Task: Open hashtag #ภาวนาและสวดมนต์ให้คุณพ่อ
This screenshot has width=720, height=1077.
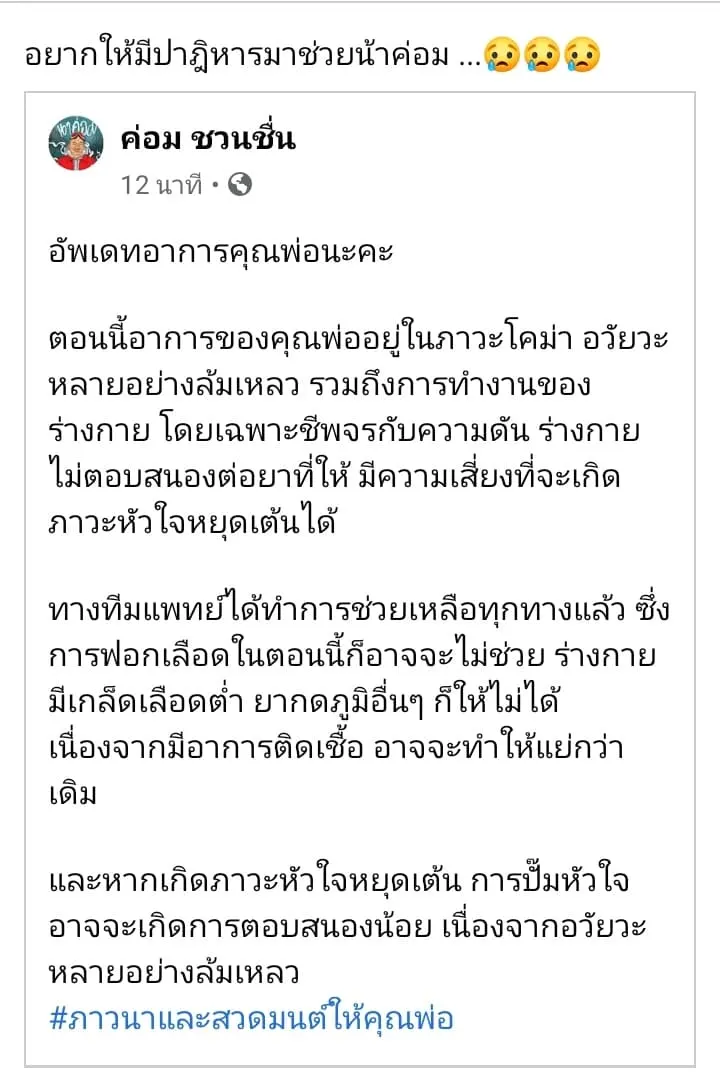Action: coord(250,1018)
